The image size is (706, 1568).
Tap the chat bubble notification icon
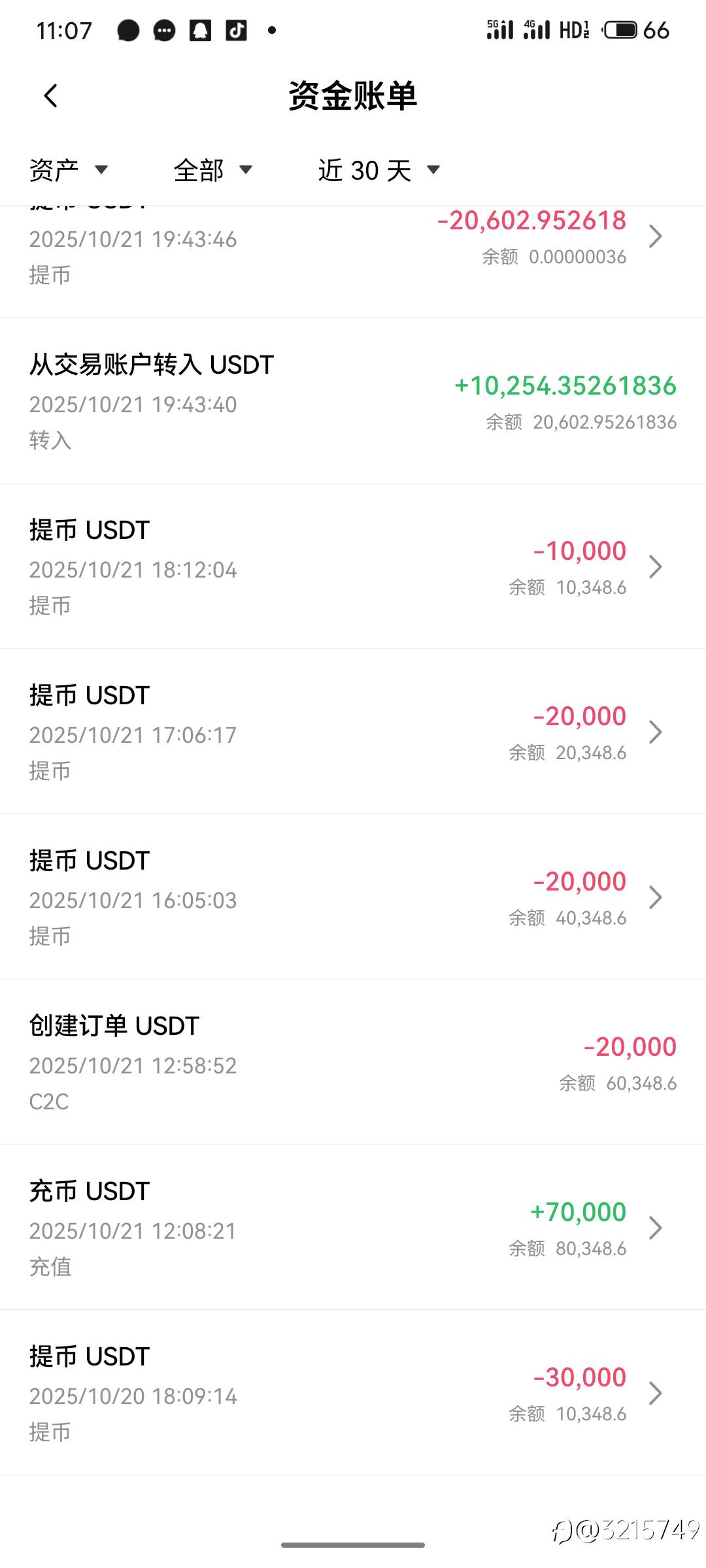[165, 29]
